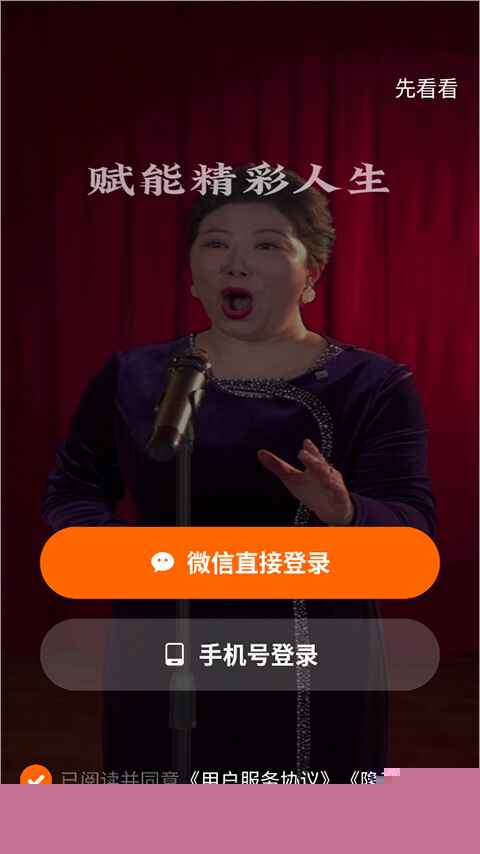Log in directly with 微信直接登录
Viewport: 480px width, 854px height.
pyautogui.click(x=240, y=563)
